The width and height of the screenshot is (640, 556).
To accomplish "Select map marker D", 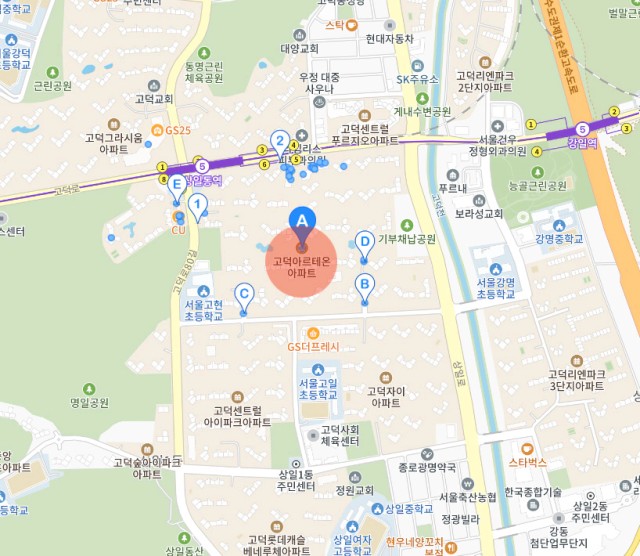I will (x=365, y=241).
